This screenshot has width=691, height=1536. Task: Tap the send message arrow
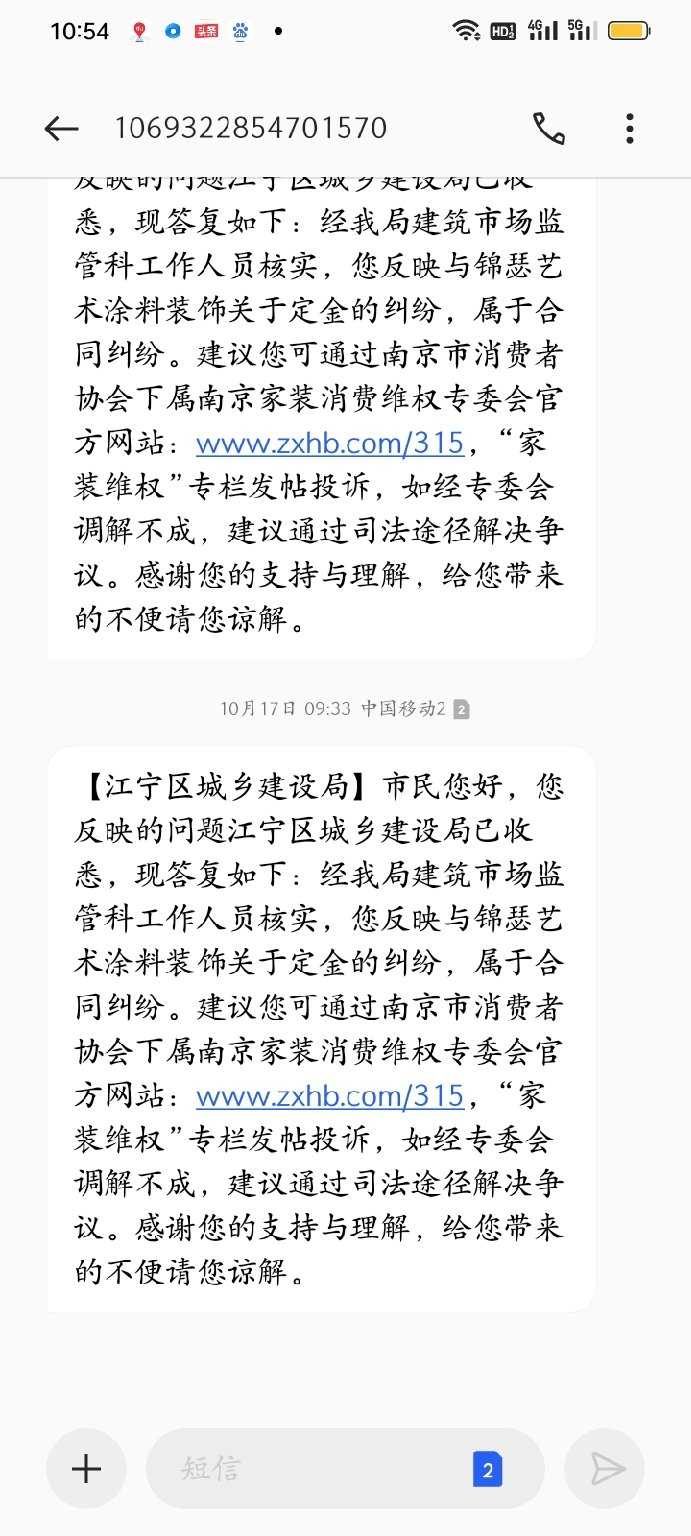click(x=605, y=1468)
